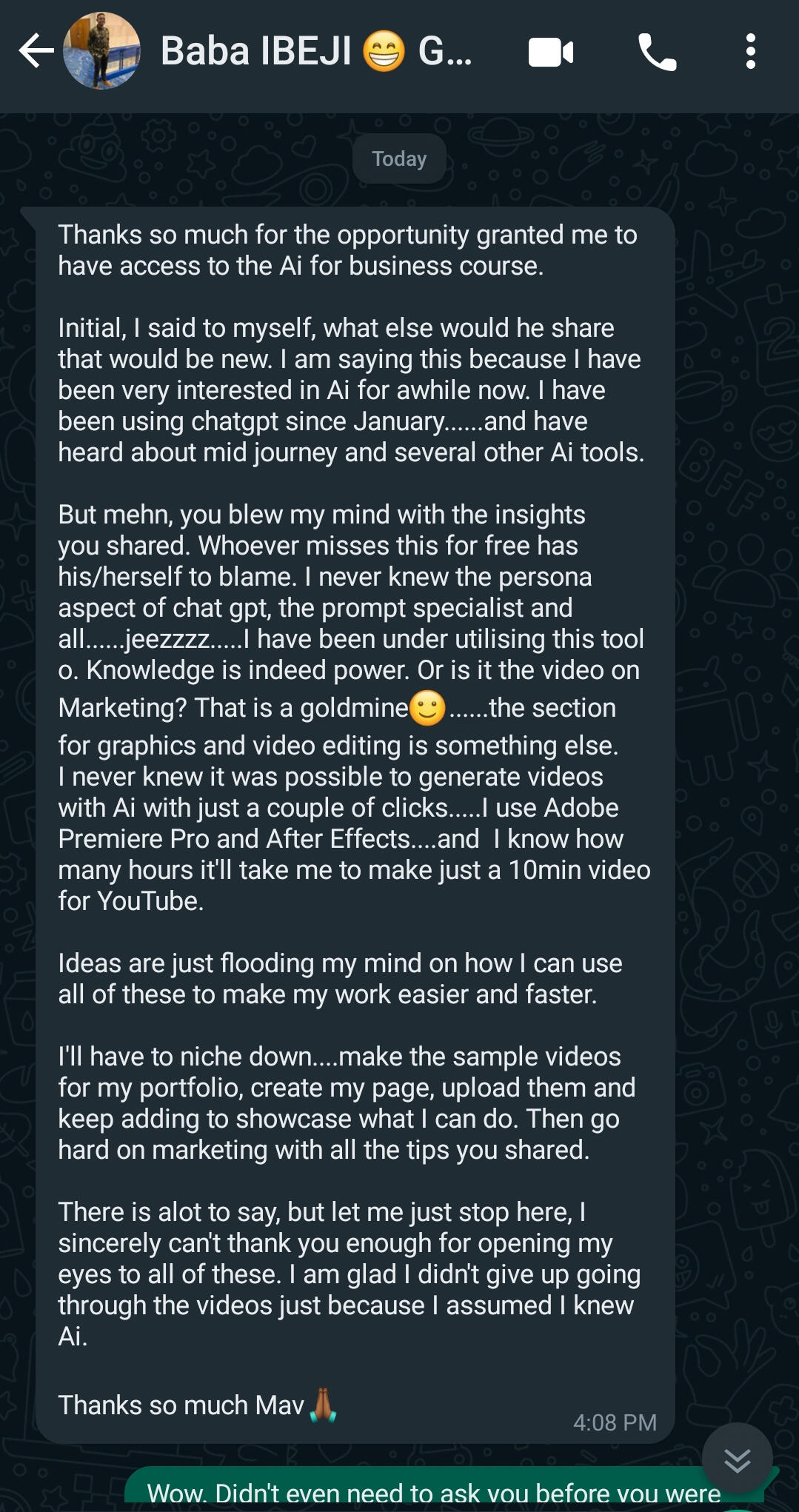Start a voice call with Baba IBEJI
Viewport: 799px width, 1512px height.
click(x=657, y=53)
